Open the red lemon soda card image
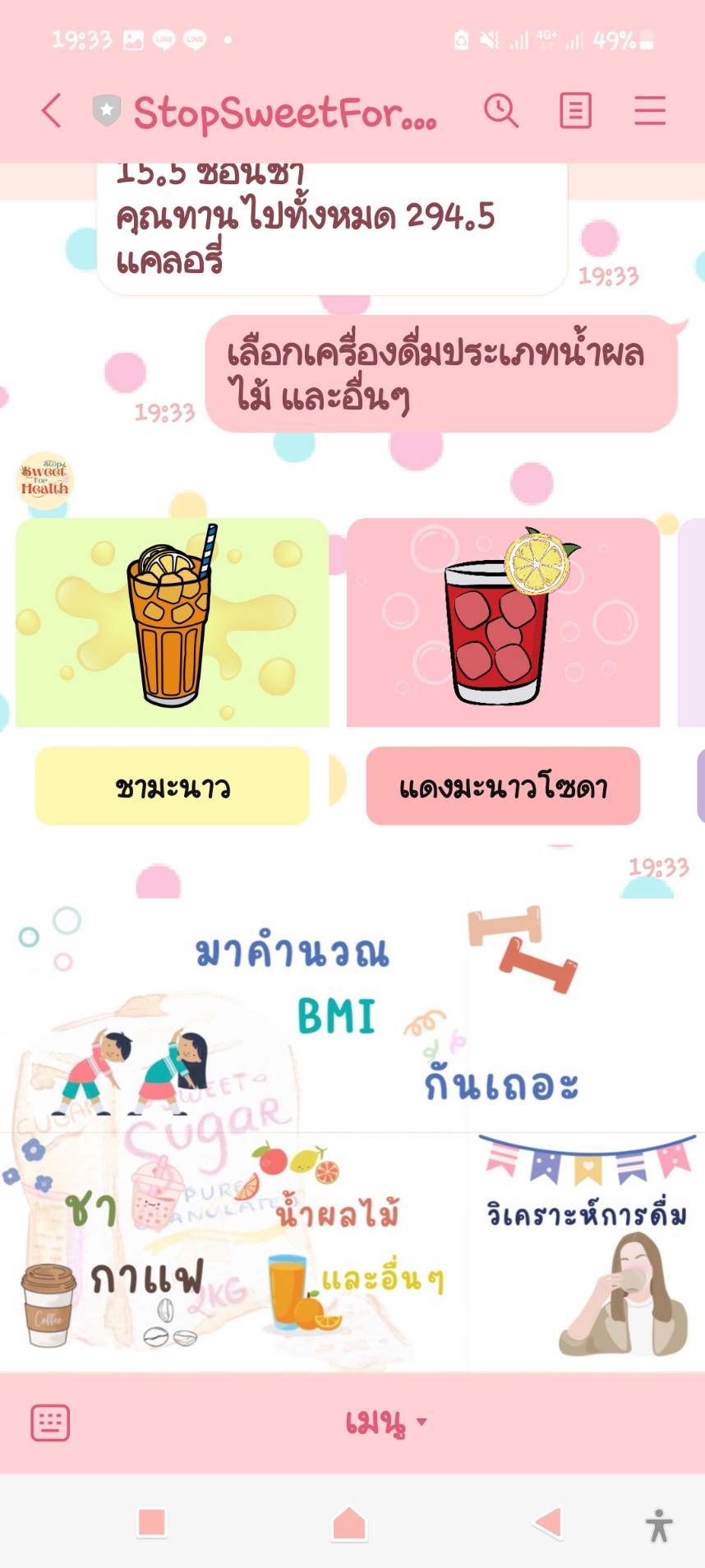The image size is (705, 1568). click(503, 622)
